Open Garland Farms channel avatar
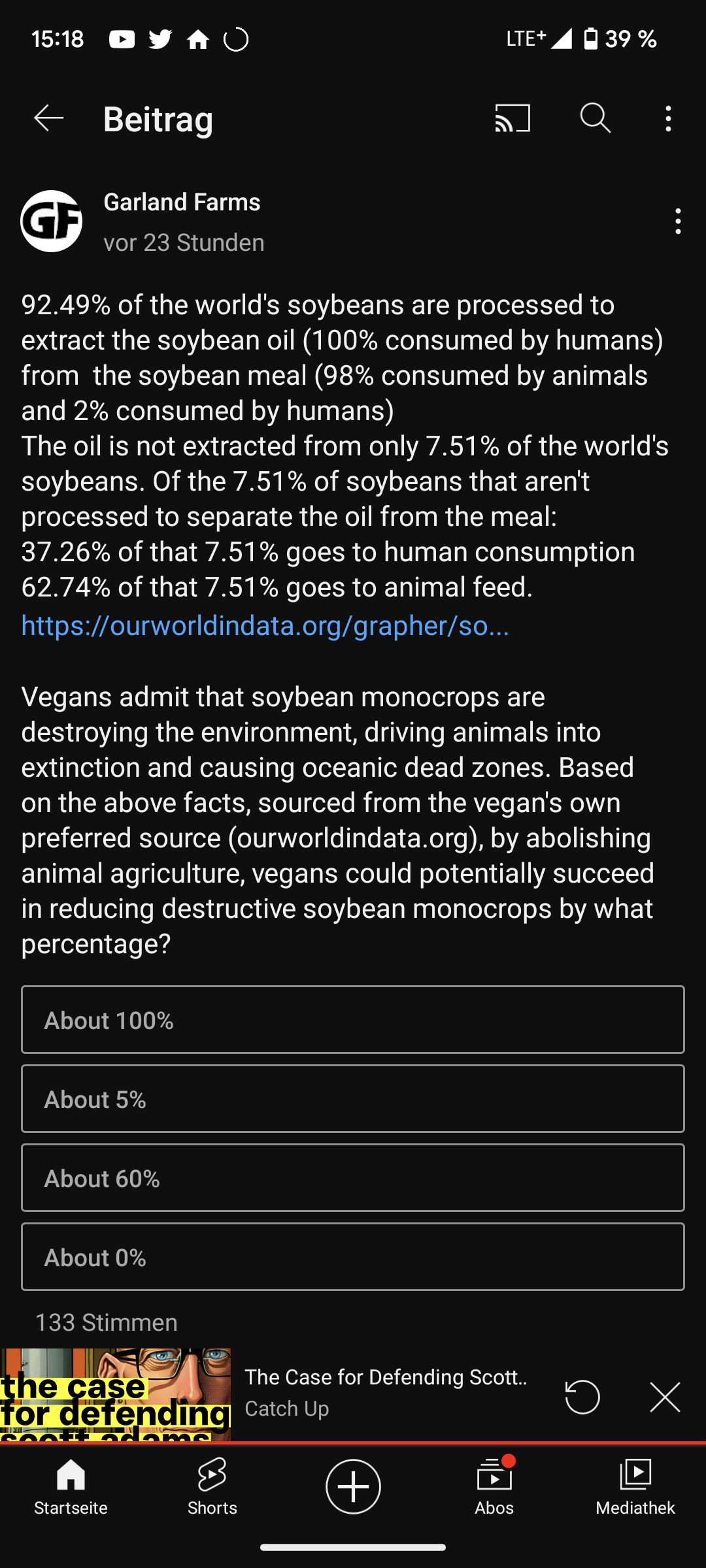This screenshot has width=706, height=1568. [51, 221]
